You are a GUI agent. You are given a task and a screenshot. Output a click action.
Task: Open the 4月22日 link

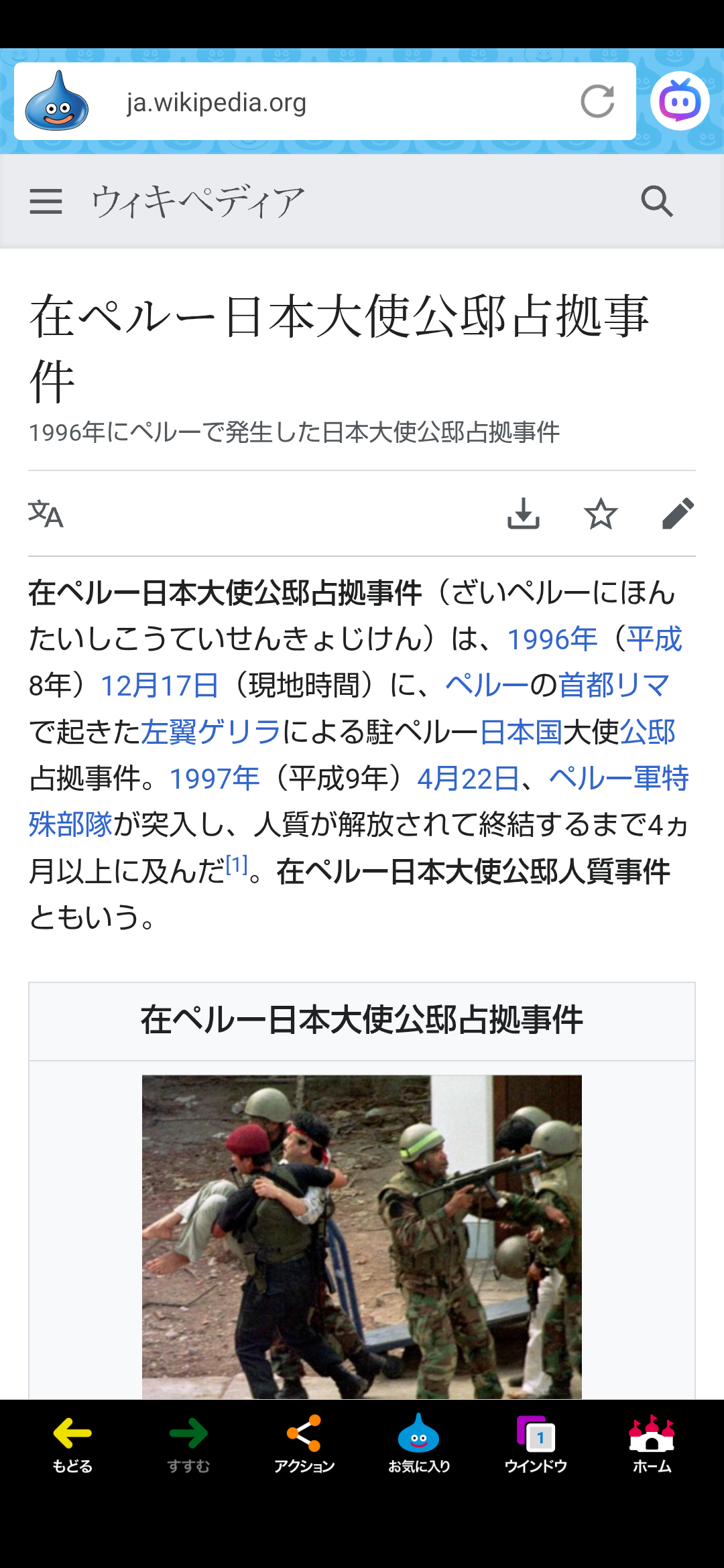tap(468, 779)
